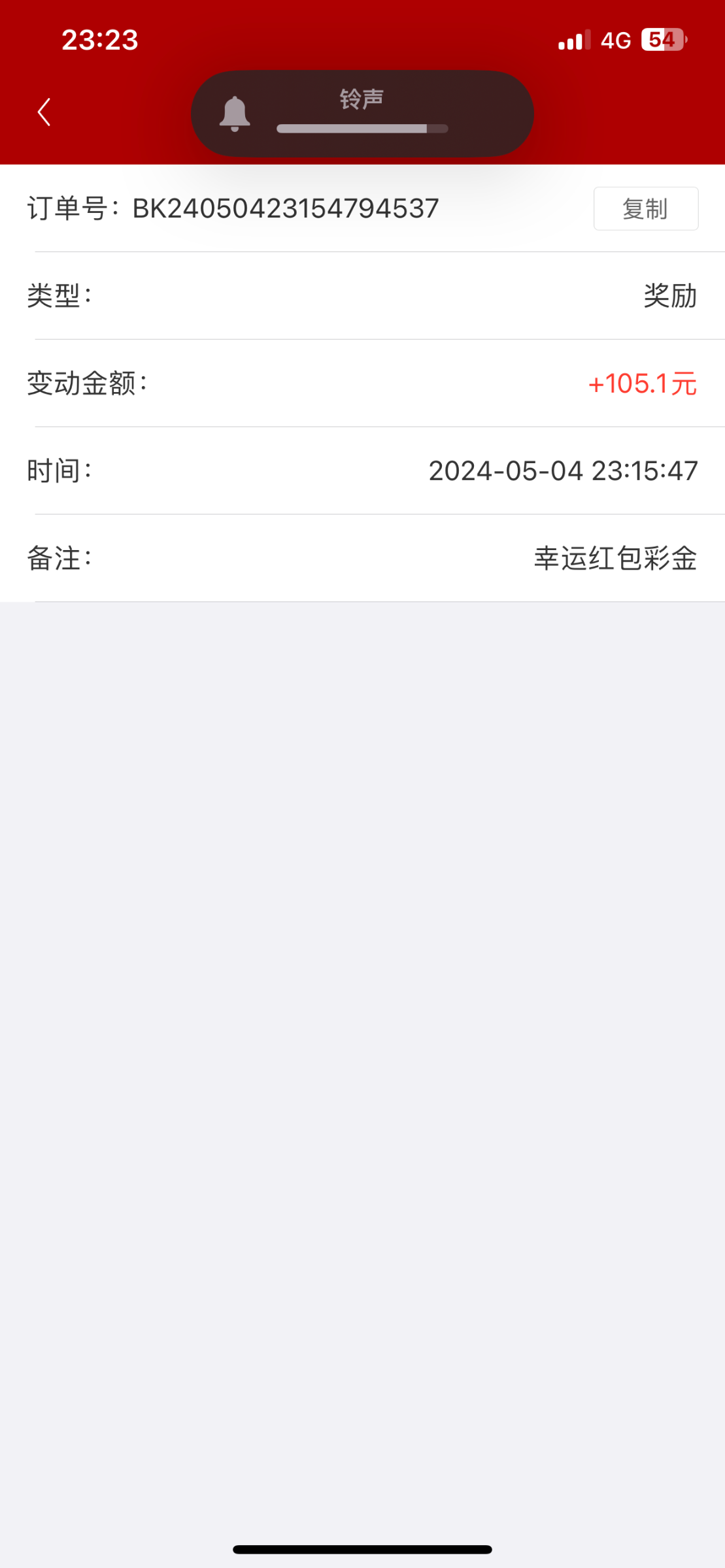The height and width of the screenshot is (1568, 725).
Task: Select the order number BK240504231547945​37
Action: tap(285, 208)
